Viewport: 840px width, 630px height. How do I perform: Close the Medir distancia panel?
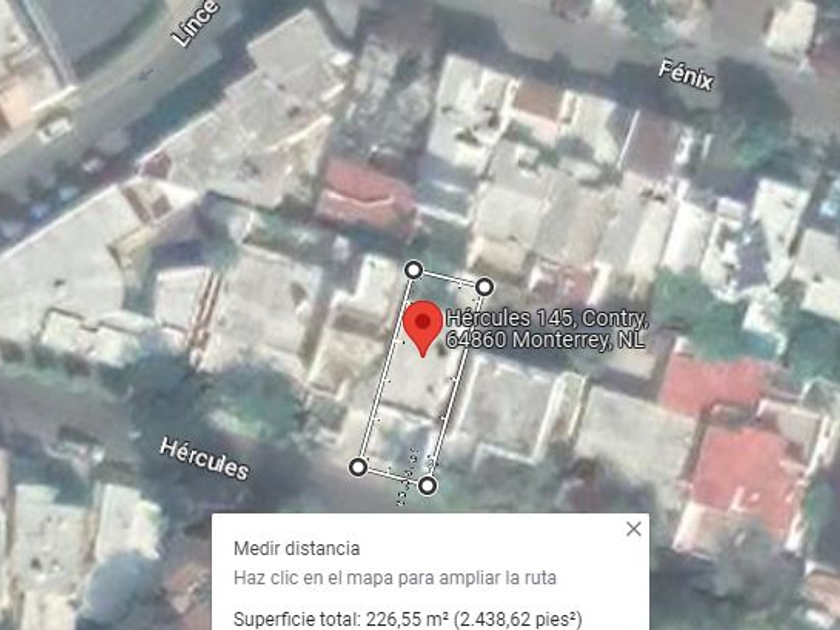click(633, 529)
